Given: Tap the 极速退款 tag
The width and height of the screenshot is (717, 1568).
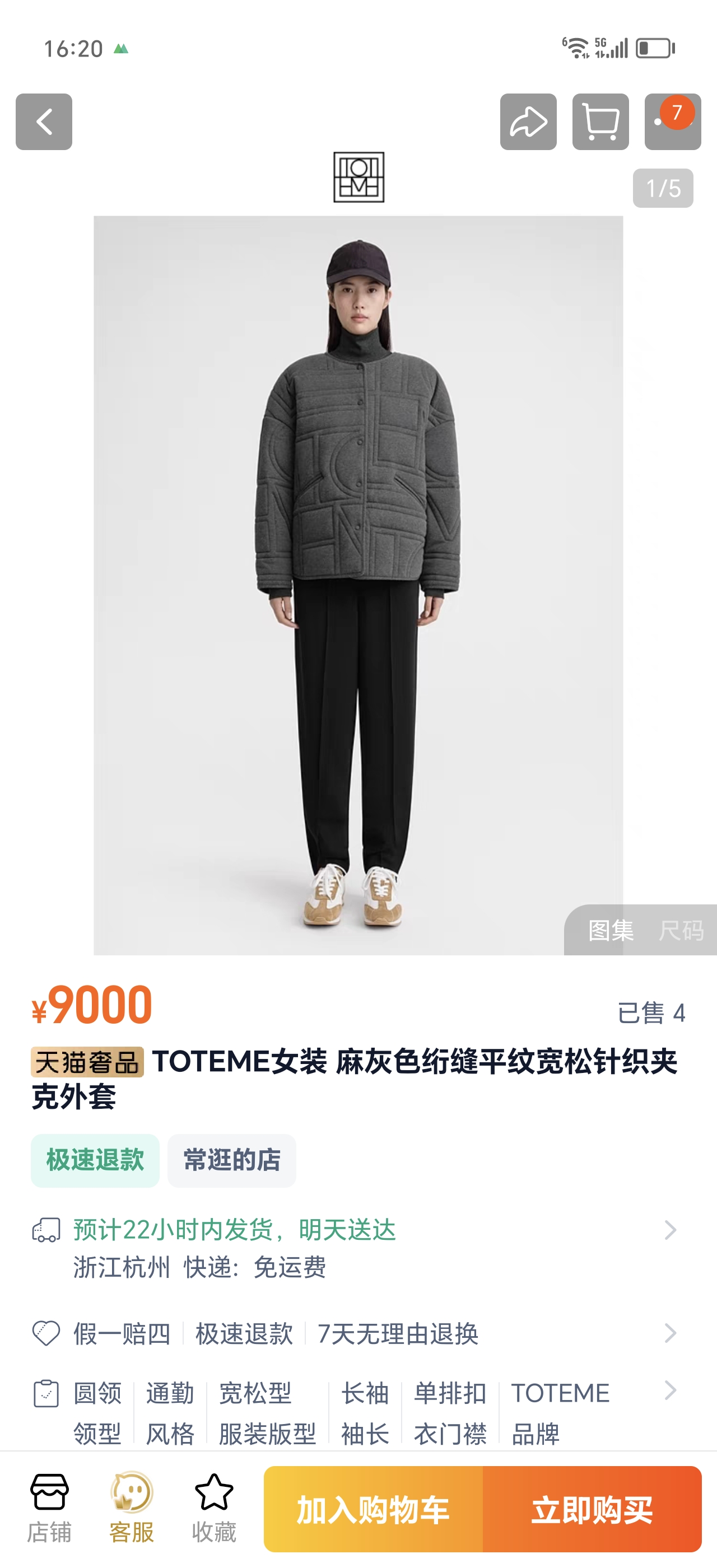Looking at the screenshot, I should tap(95, 1160).
